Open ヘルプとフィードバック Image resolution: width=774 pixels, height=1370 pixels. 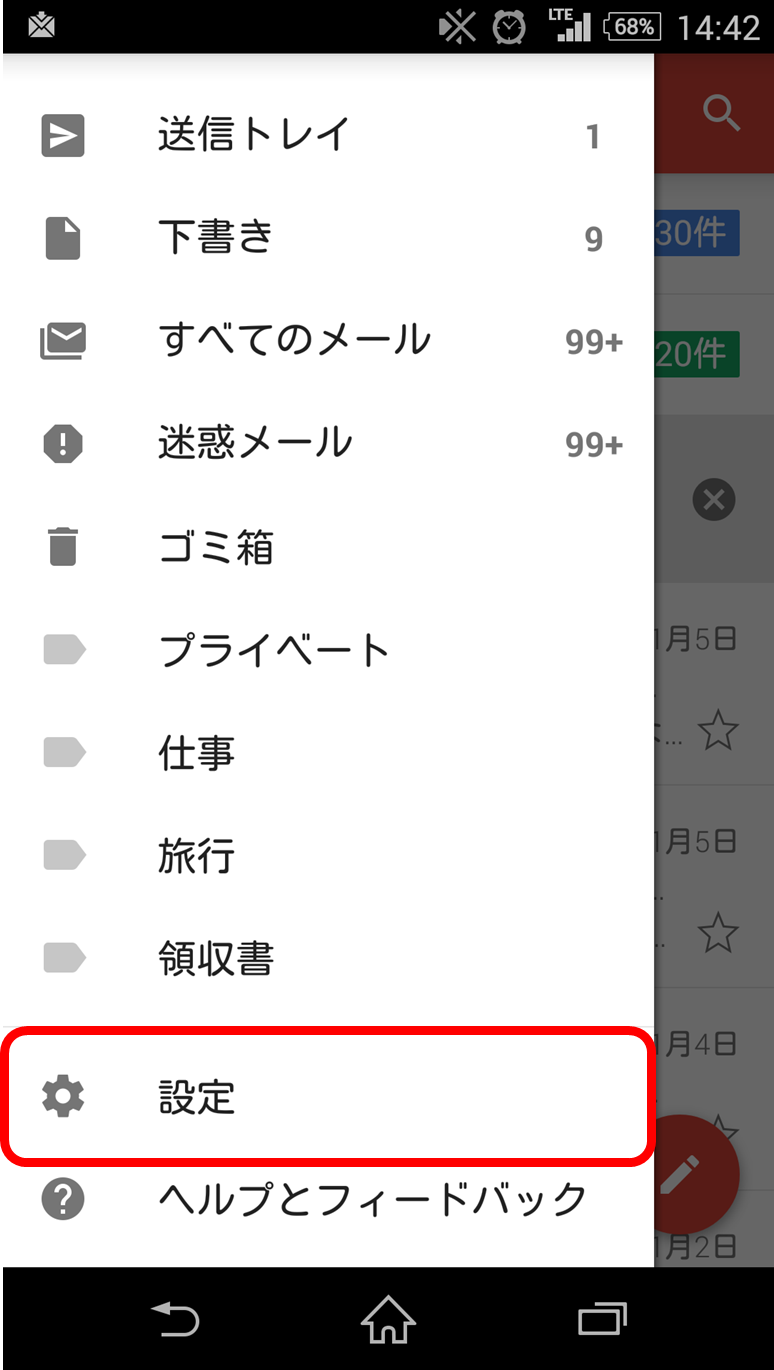[328, 1198]
